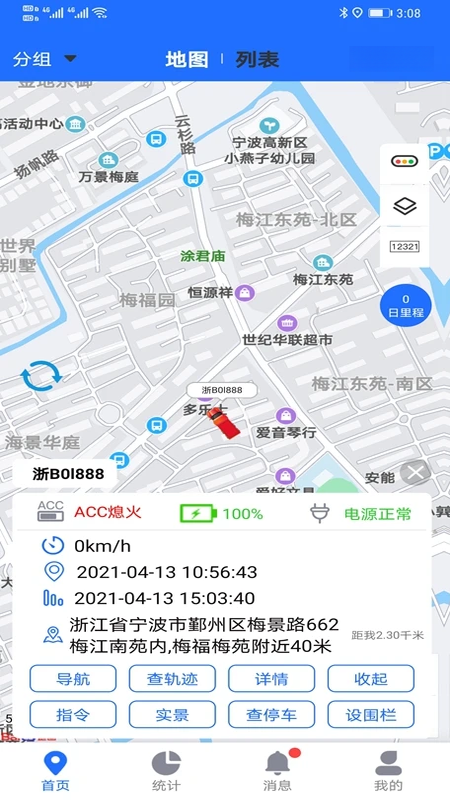Close the vehicle info panel
The image size is (450, 800).
point(415,473)
